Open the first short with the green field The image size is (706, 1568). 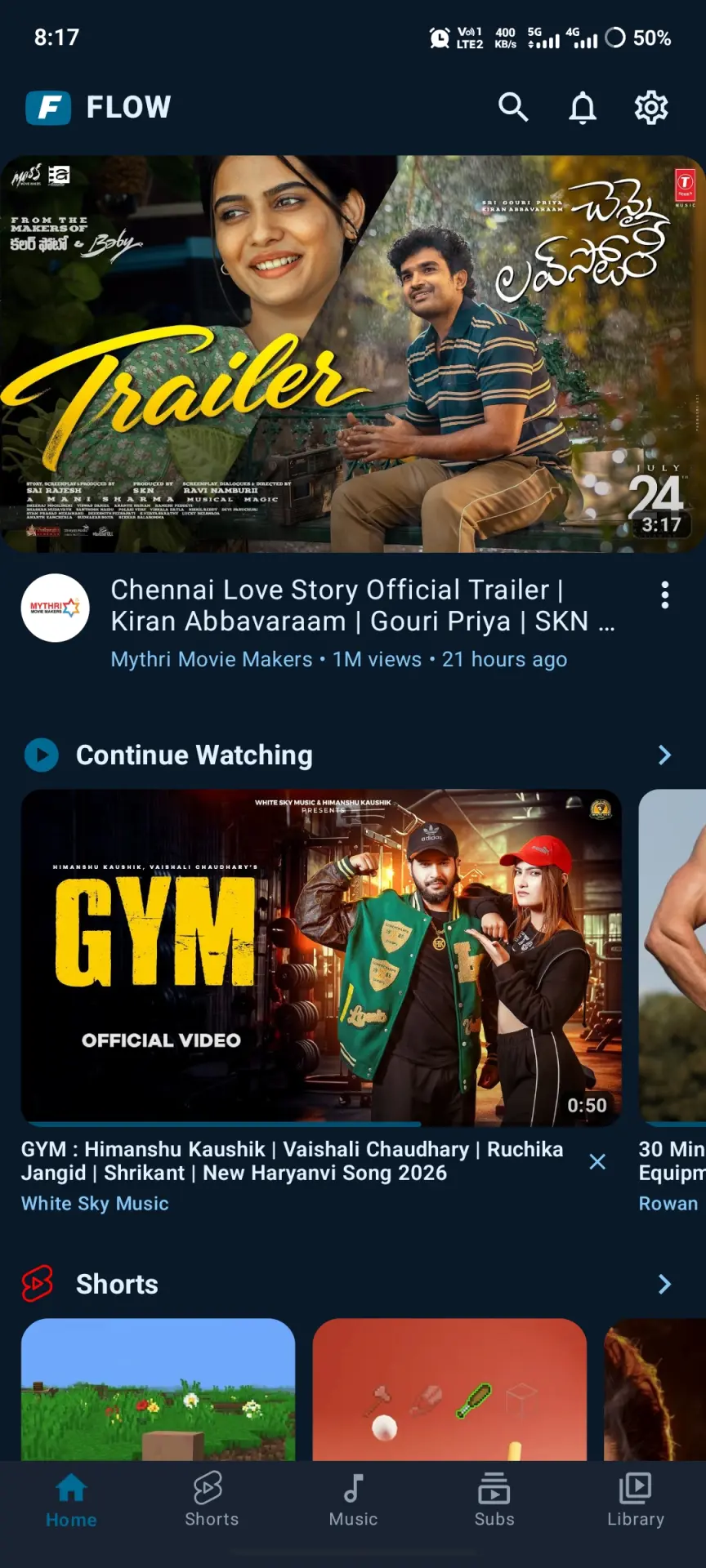coord(158,1389)
